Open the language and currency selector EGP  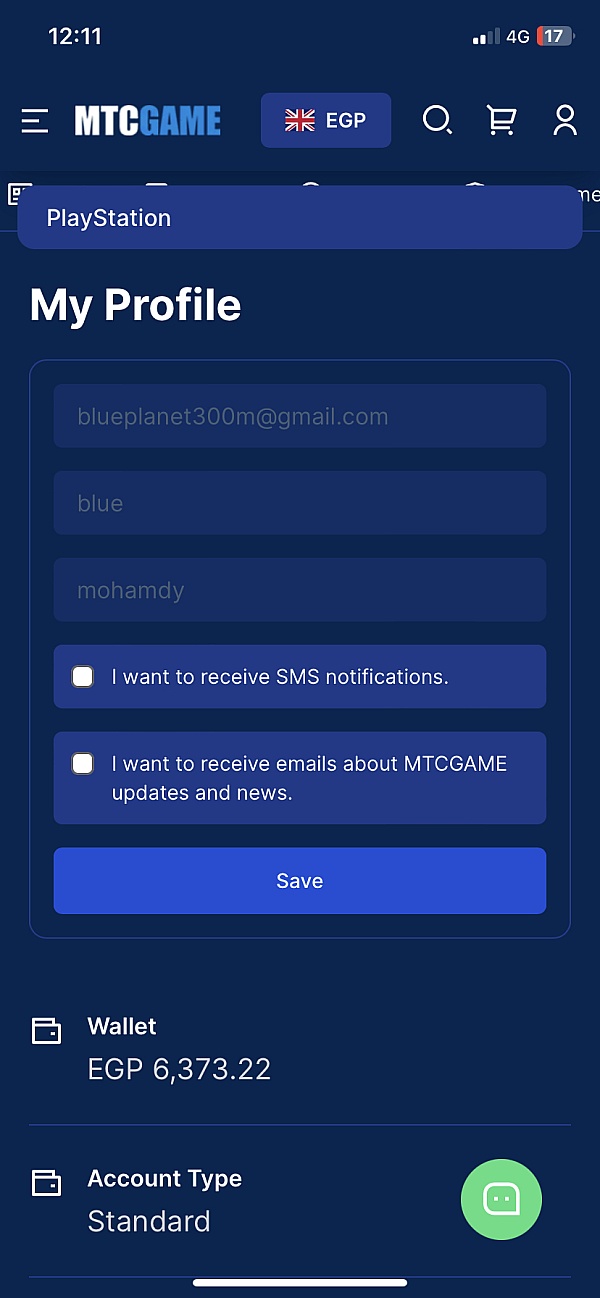coord(326,121)
